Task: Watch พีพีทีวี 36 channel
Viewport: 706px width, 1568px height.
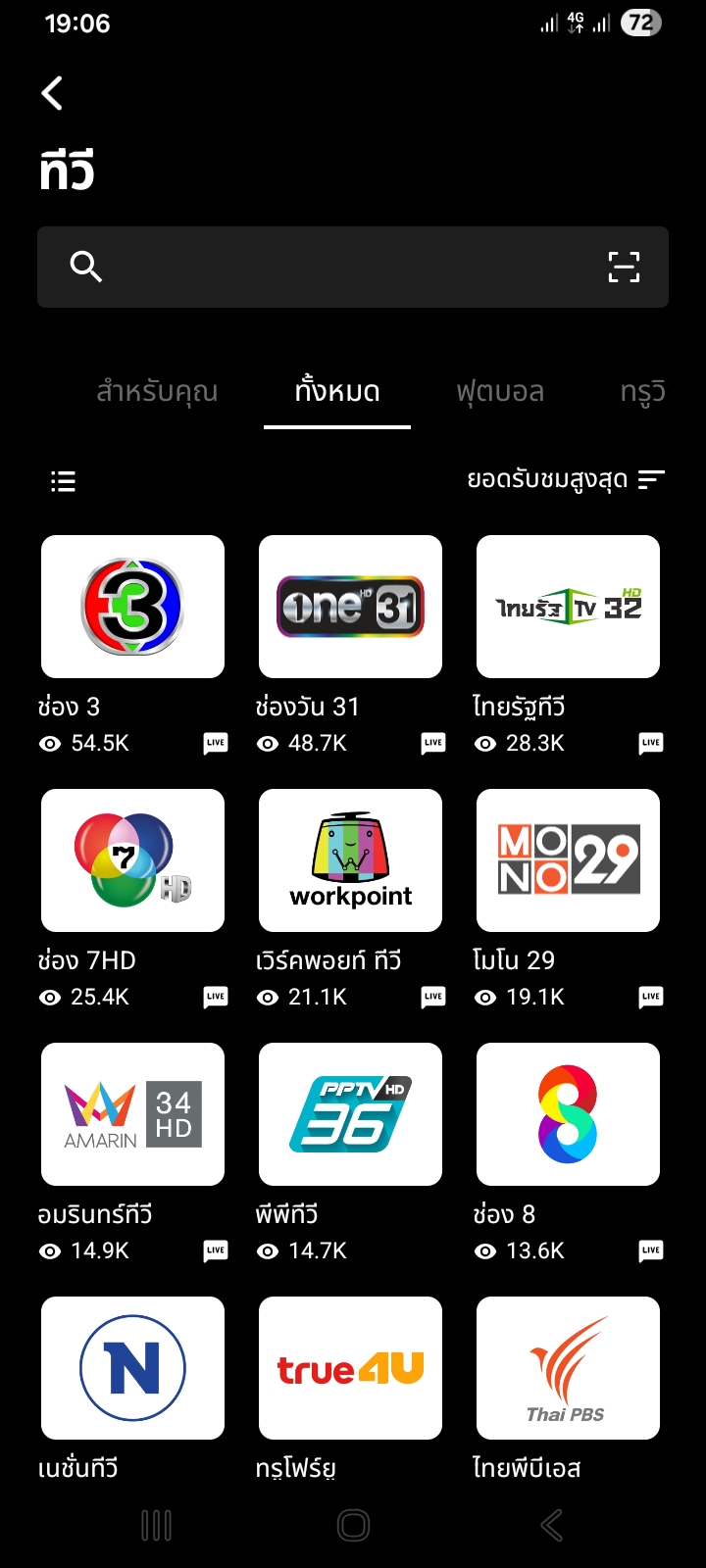Action: 350,1114
